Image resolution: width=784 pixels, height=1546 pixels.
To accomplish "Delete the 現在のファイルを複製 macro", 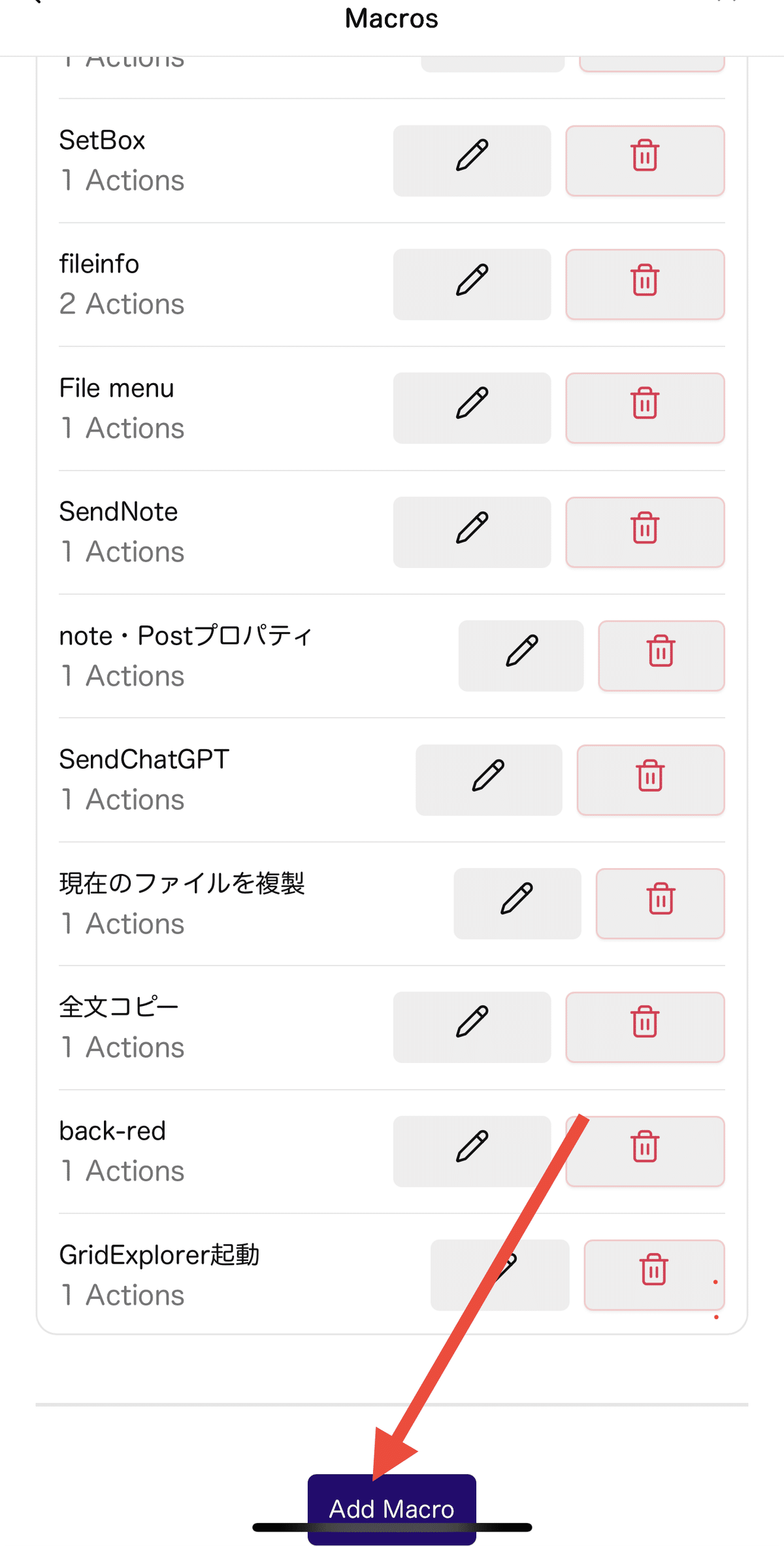I will [661, 903].
